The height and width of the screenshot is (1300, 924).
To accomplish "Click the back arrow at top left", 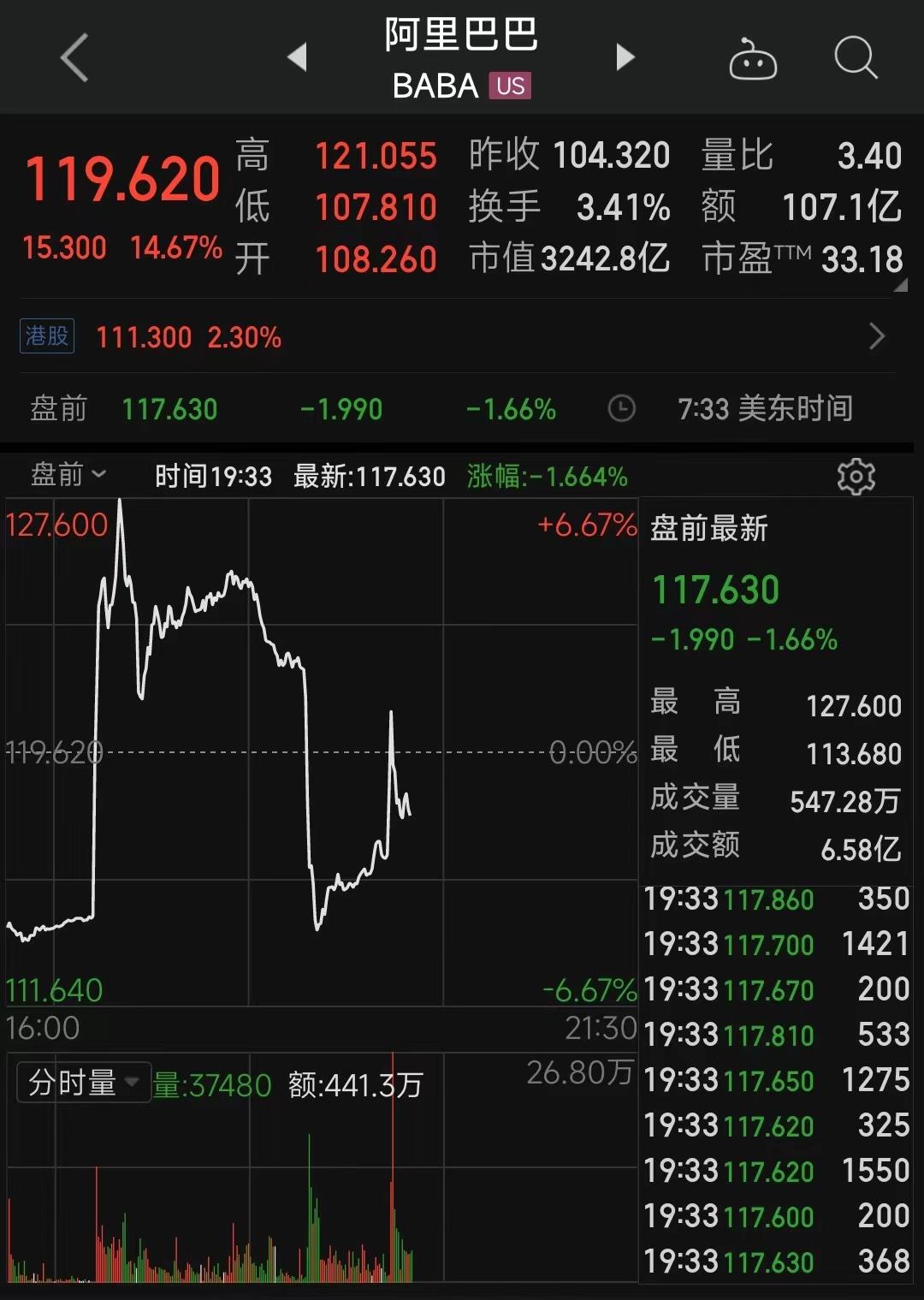I will (x=73, y=57).
